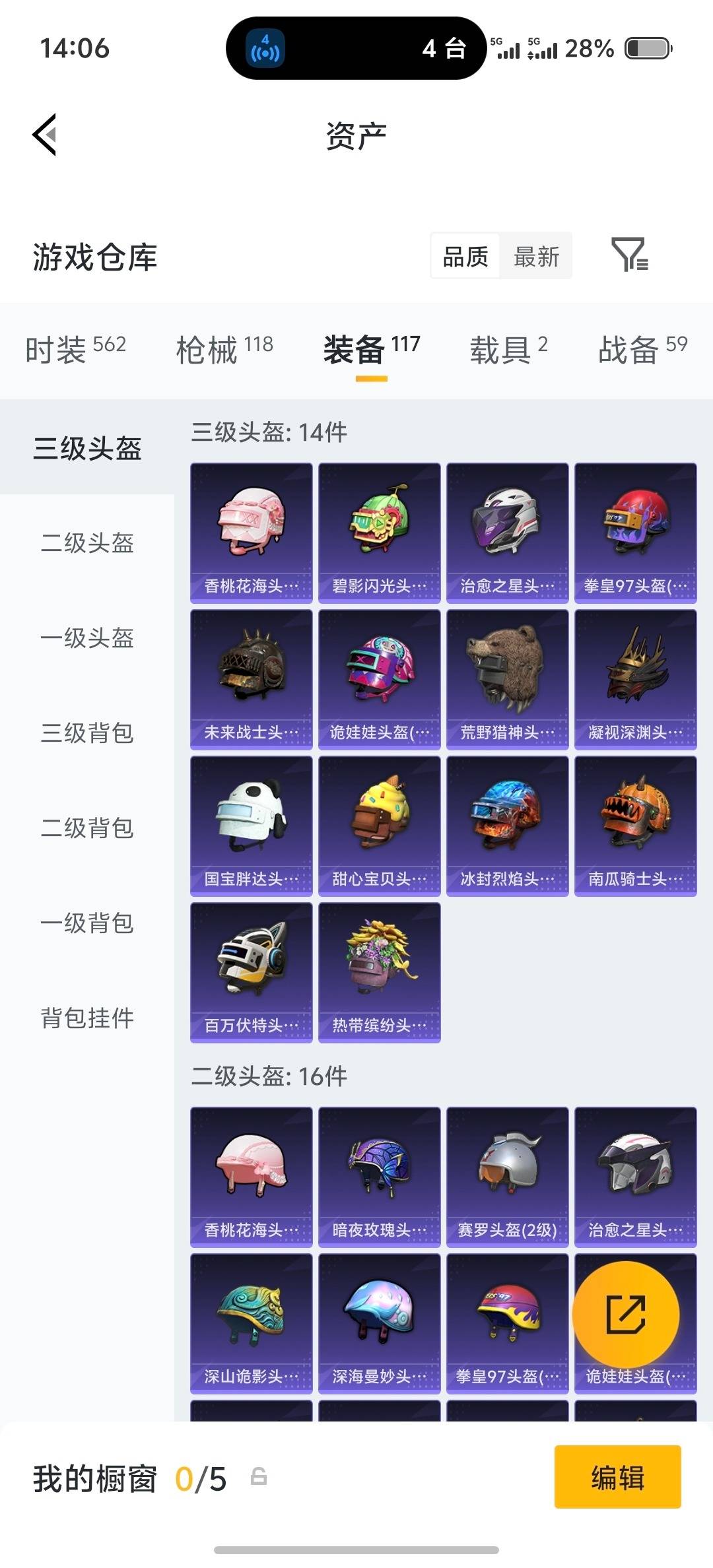Viewport: 713px width, 1568px height.
Task: Tap the battery indicator in status bar
Action: tap(644, 48)
